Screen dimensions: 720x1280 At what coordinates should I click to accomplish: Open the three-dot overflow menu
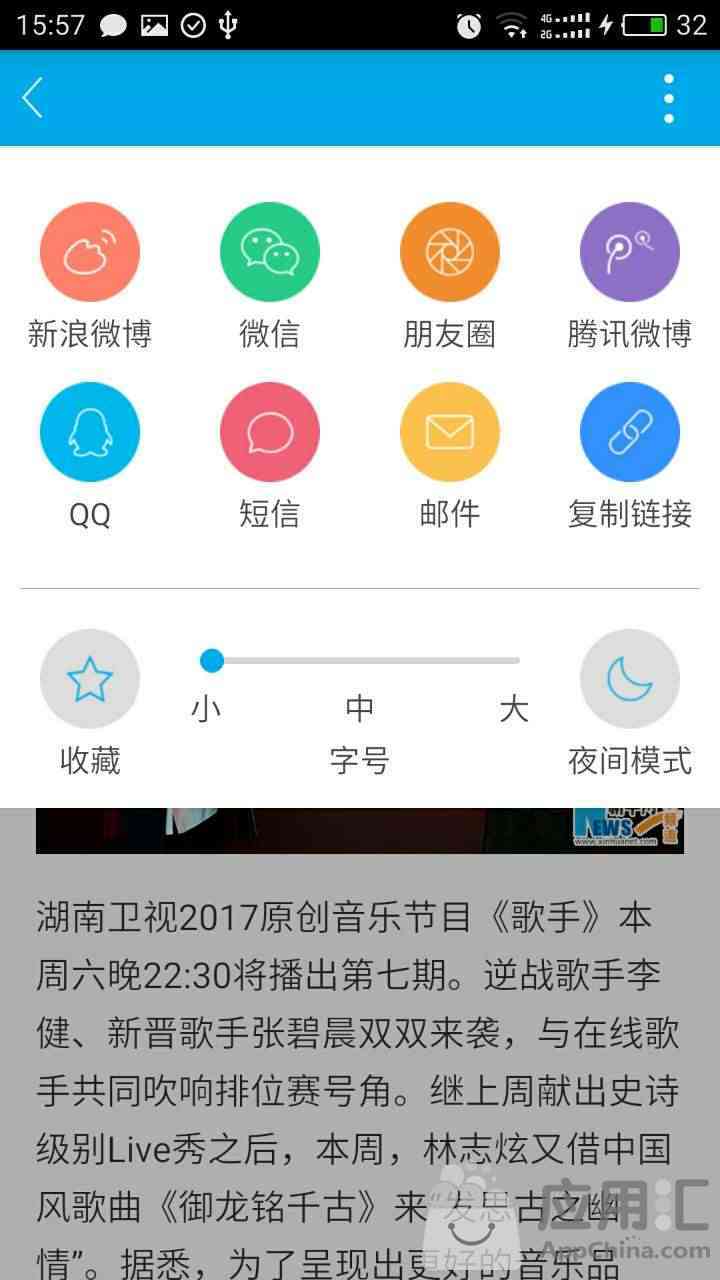click(x=668, y=98)
